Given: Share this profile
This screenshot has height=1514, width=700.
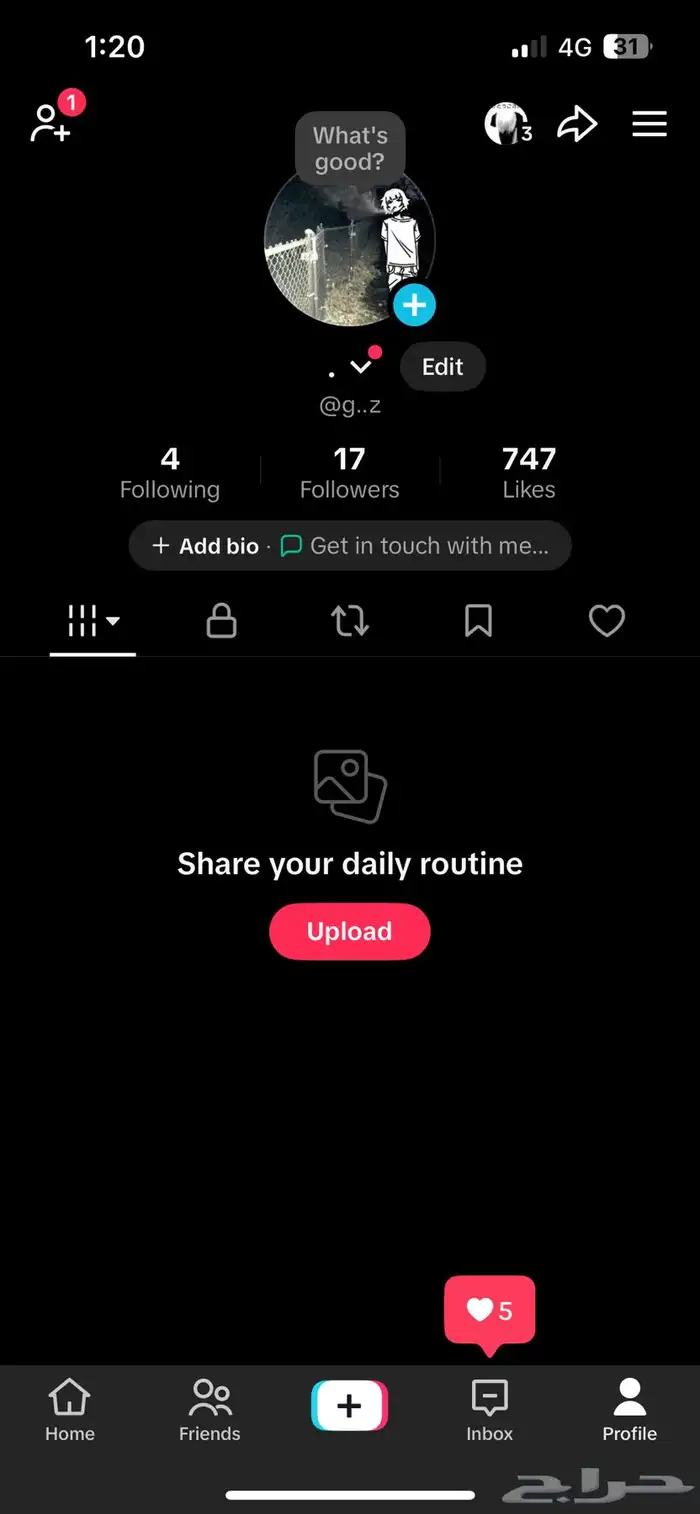Looking at the screenshot, I should (x=577, y=124).
